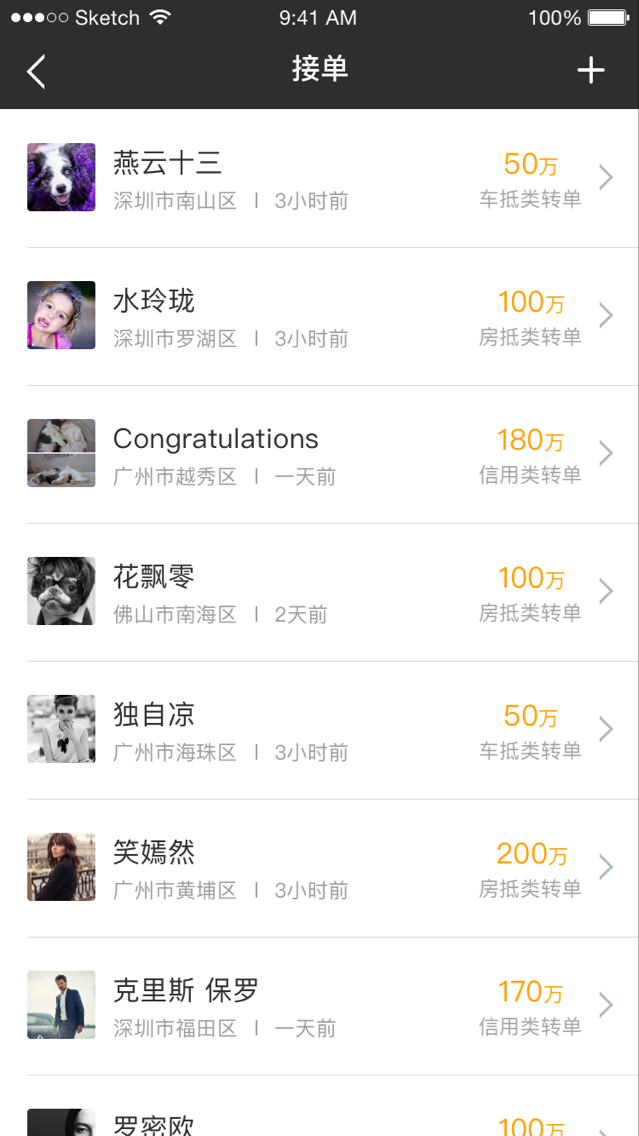Image resolution: width=639 pixels, height=1136 pixels.
Task: Open the order from 罗密欧
Action: tap(320, 1106)
